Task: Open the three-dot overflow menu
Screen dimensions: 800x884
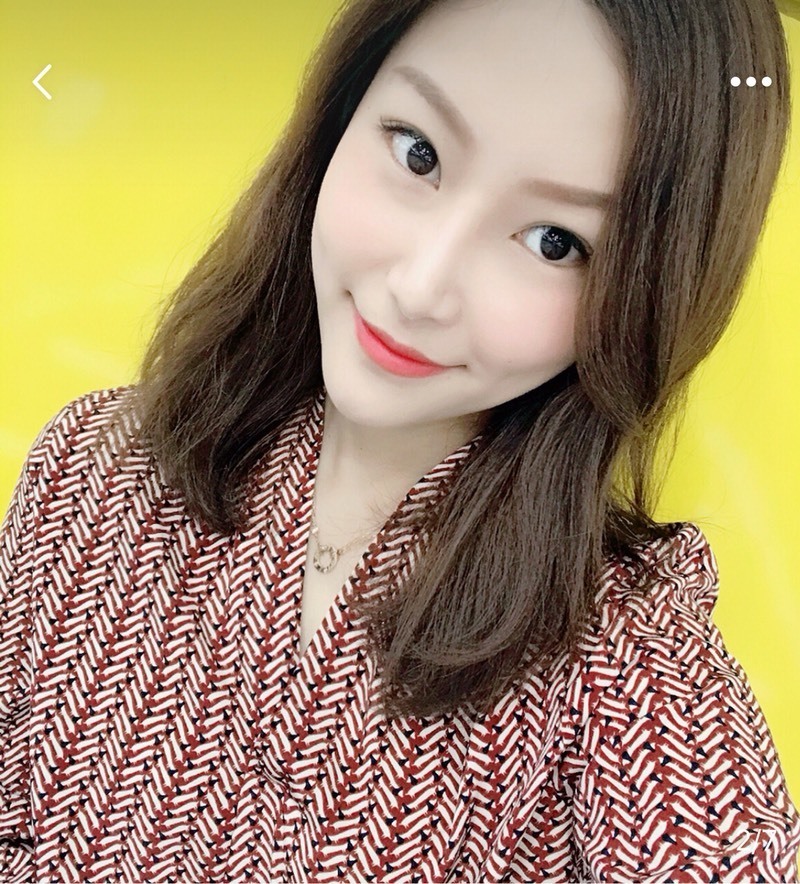Action: tap(750, 82)
